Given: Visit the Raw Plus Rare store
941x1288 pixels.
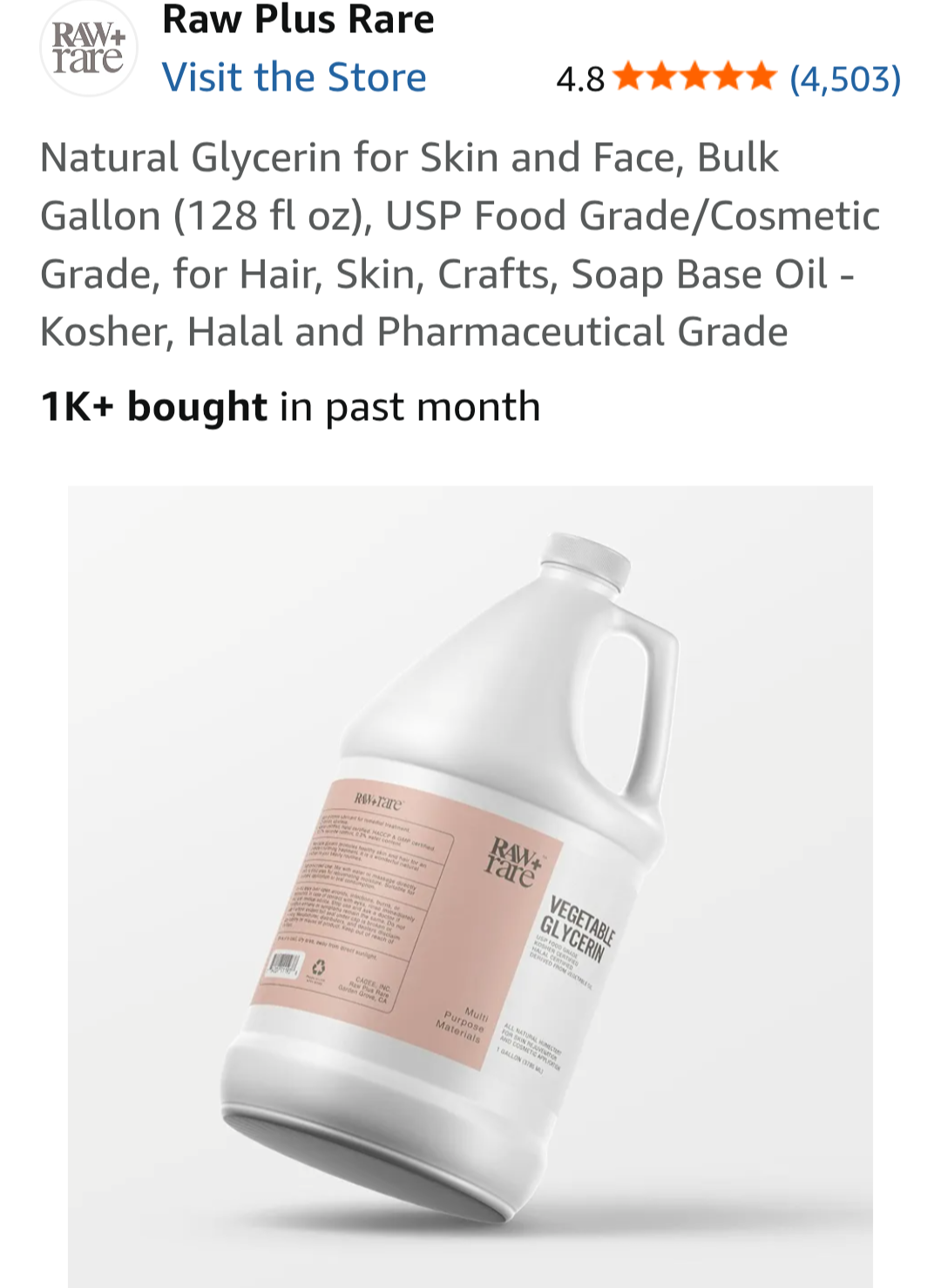Looking at the screenshot, I should tap(294, 78).
